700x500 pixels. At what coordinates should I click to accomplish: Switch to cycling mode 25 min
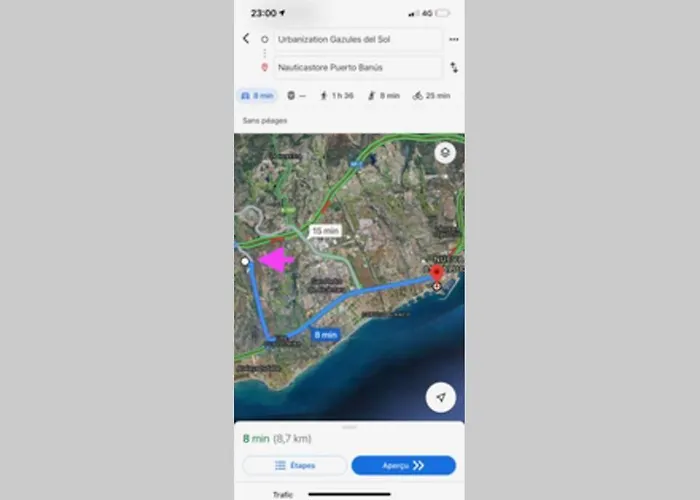(x=433, y=96)
